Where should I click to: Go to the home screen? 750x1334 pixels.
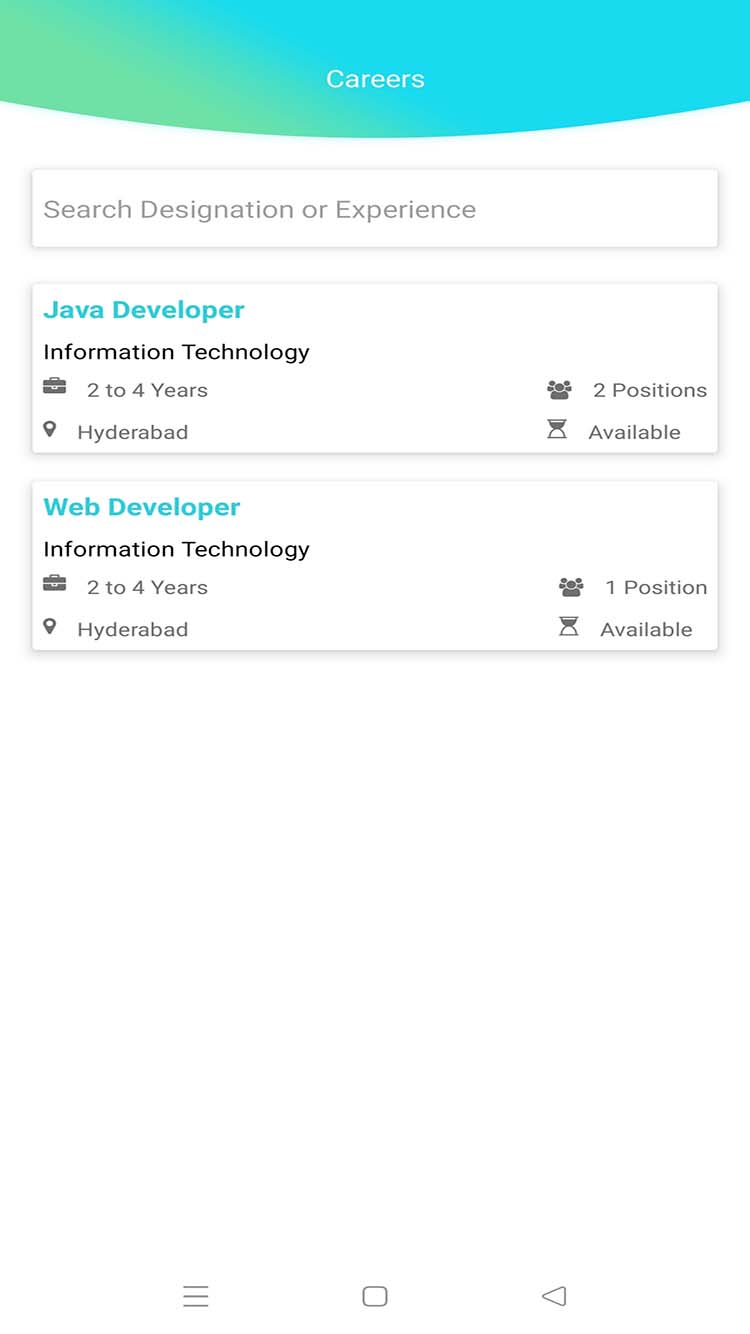click(375, 1296)
